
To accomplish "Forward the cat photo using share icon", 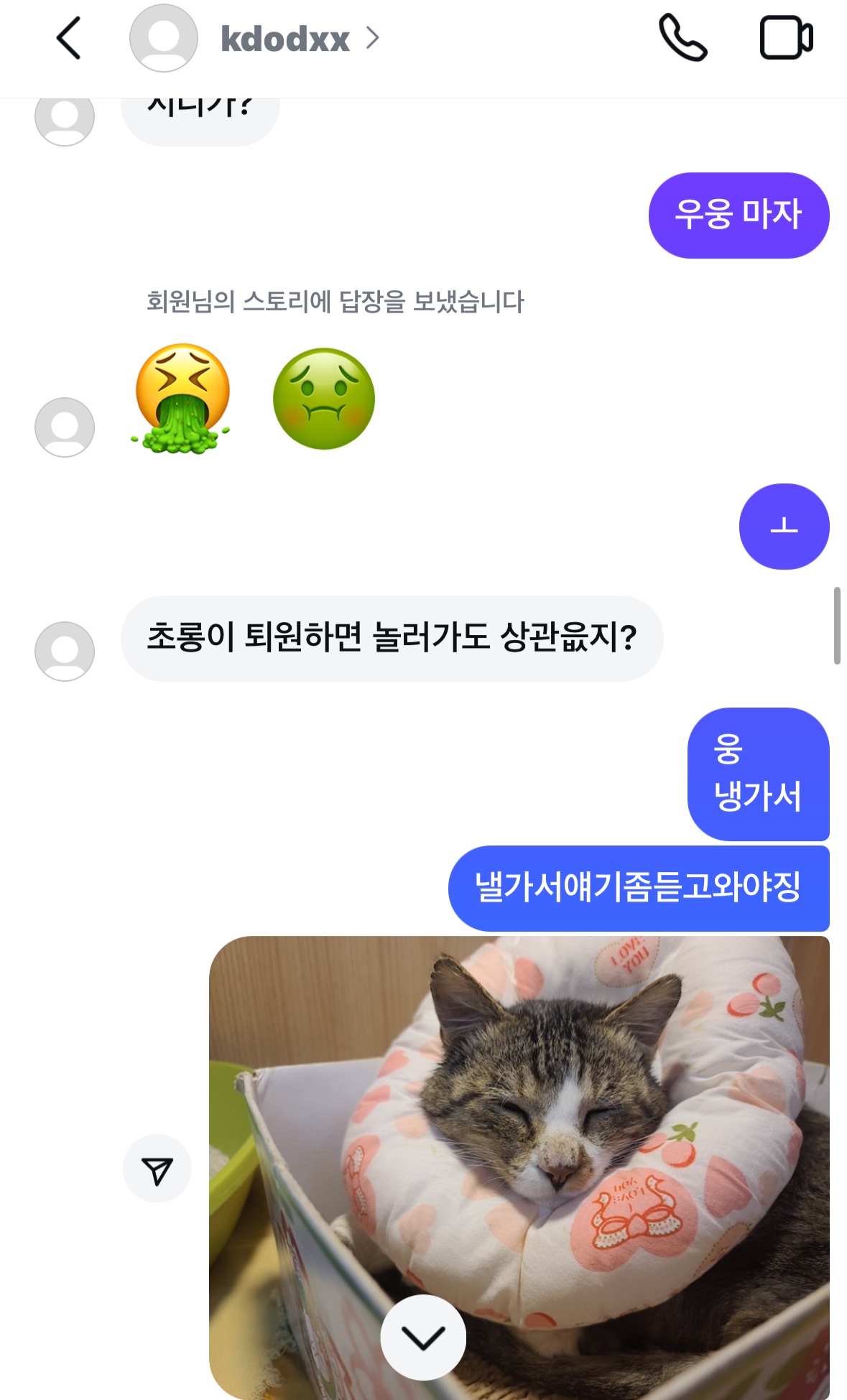I will (157, 1168).
